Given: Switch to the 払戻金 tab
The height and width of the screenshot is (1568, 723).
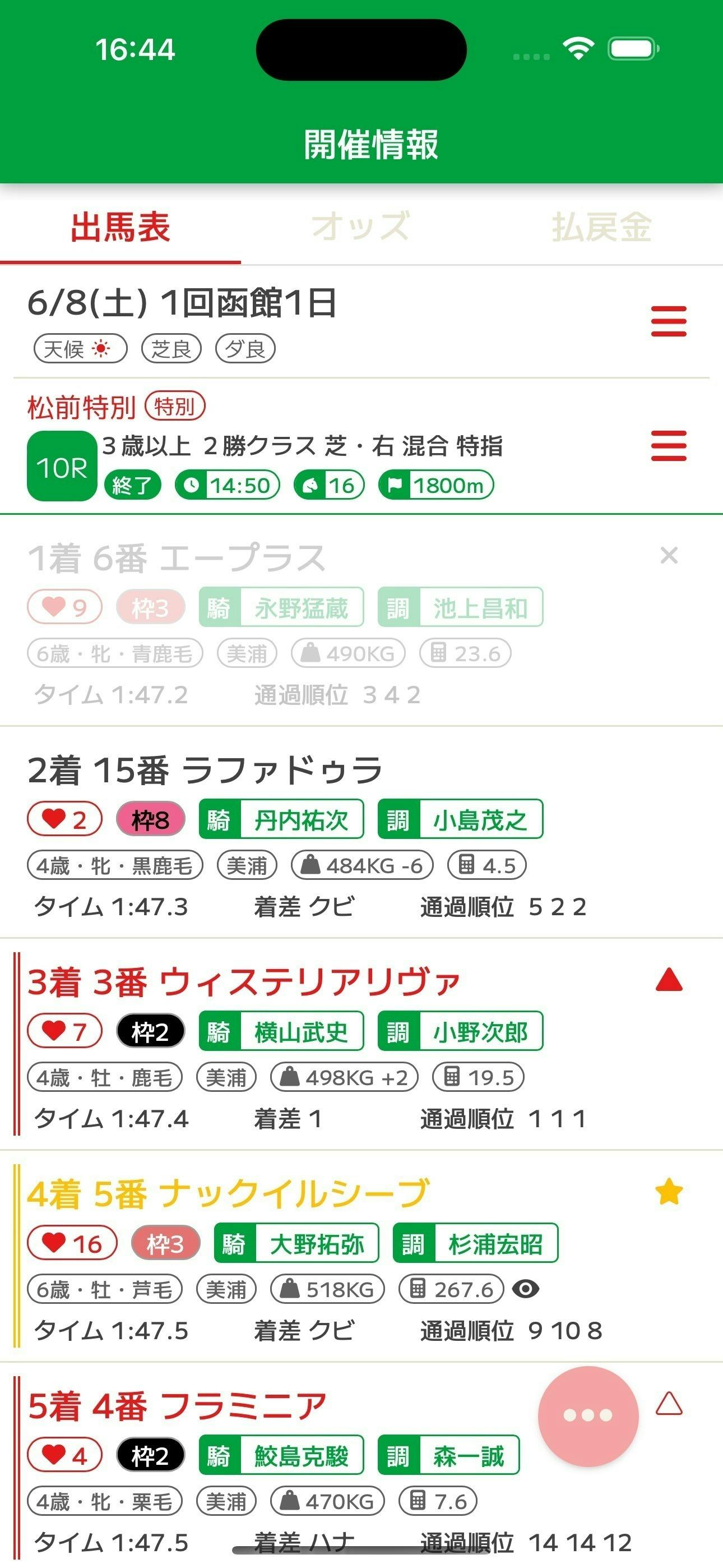Looking at the screenshot, I should pos(603,227).
